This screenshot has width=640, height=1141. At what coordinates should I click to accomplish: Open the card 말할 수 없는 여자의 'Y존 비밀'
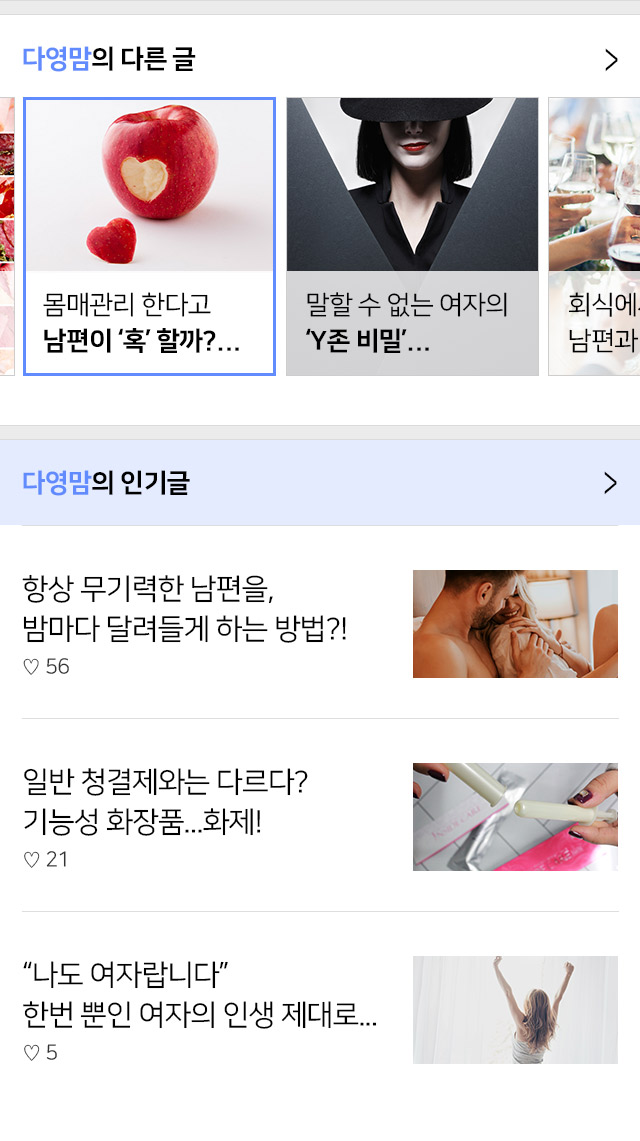[412, 236]
